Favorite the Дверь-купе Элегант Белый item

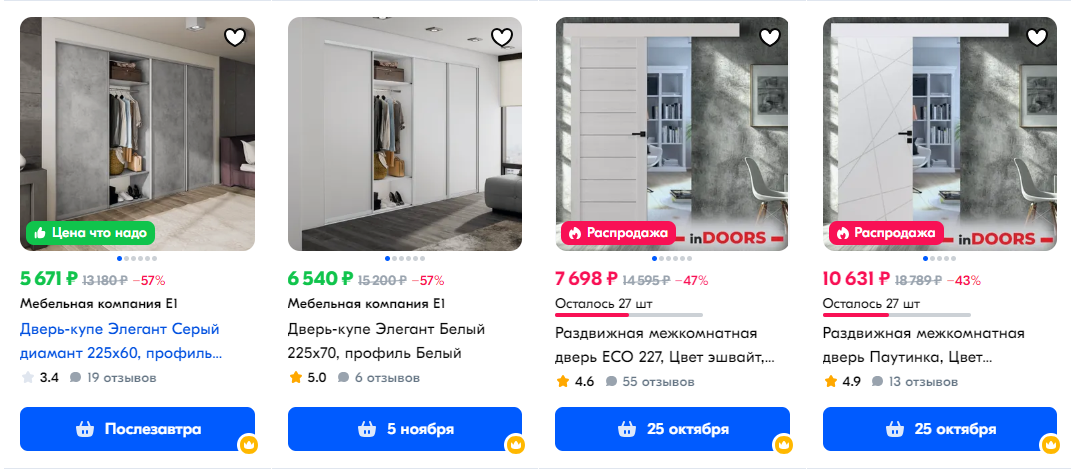(x=502, y=38)
